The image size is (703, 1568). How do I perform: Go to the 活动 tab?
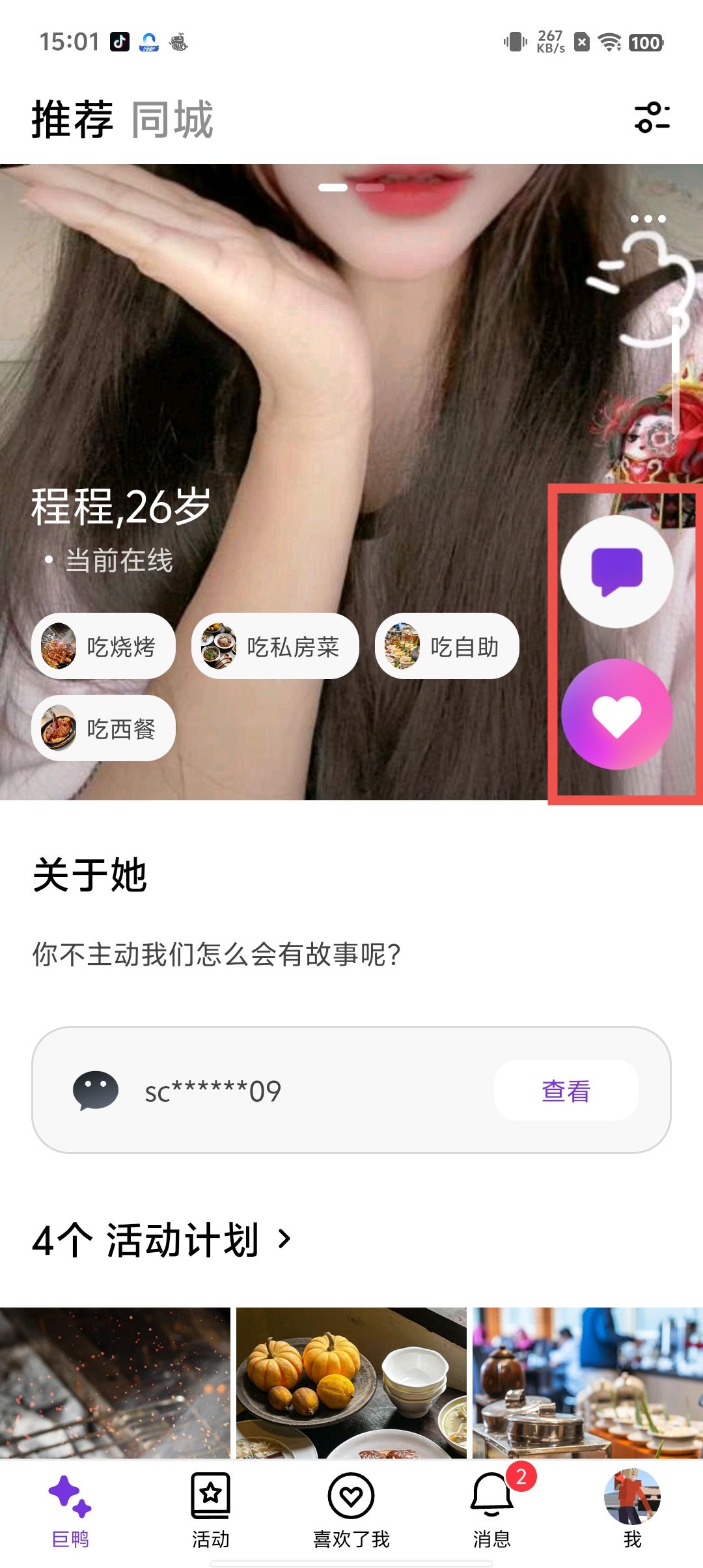(x=210, y=1511)
